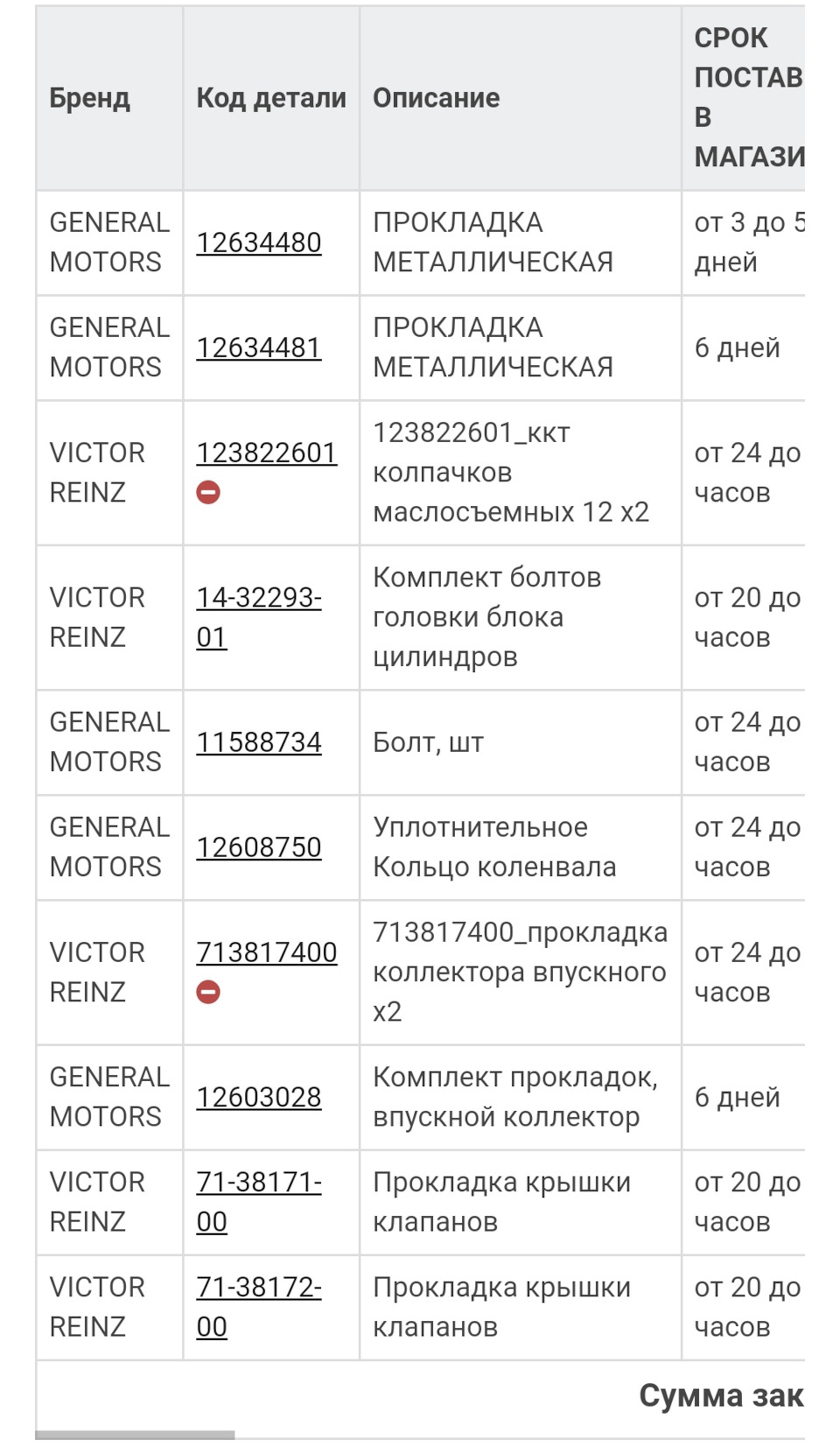Click the Код детали column header

[x=269, y=98]
